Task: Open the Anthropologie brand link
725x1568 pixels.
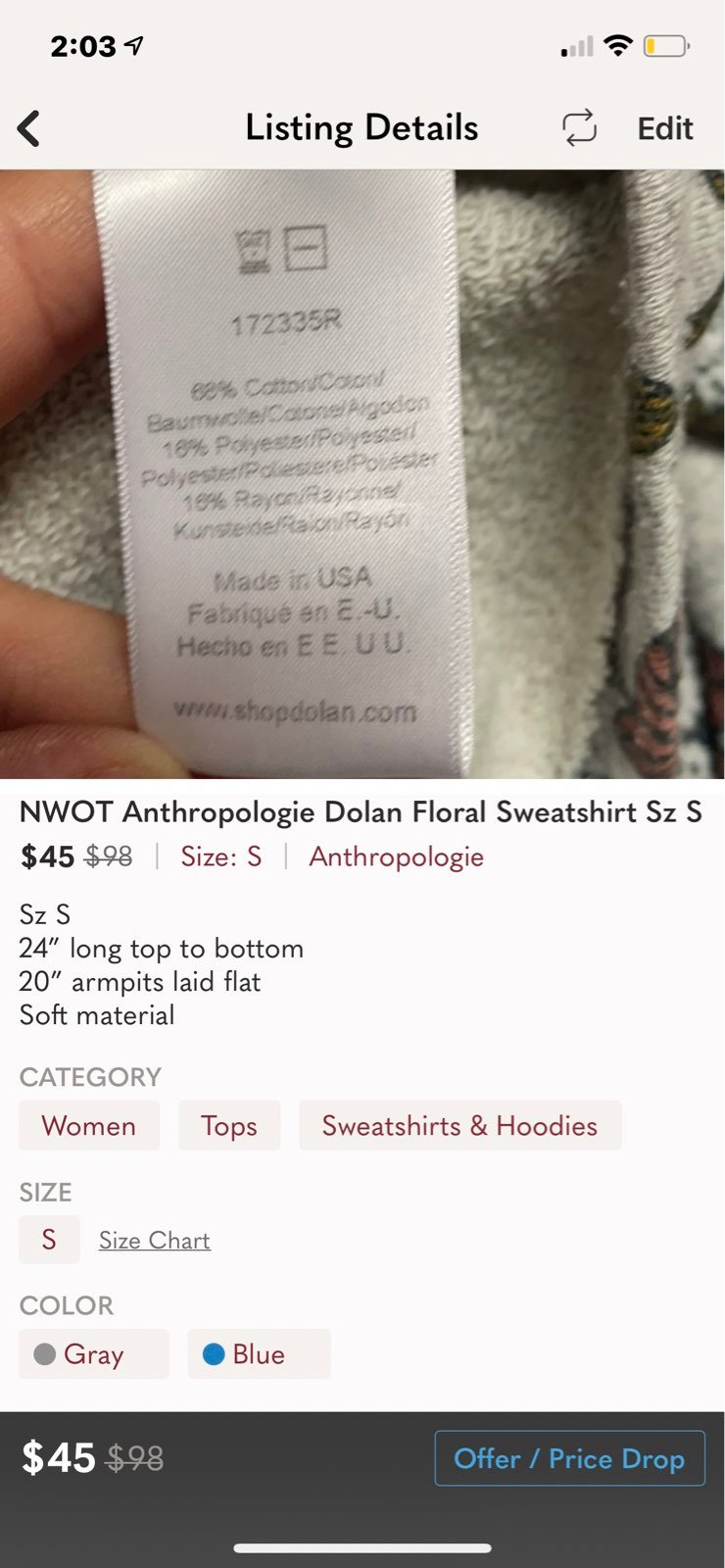Action: tap(397, 857)
